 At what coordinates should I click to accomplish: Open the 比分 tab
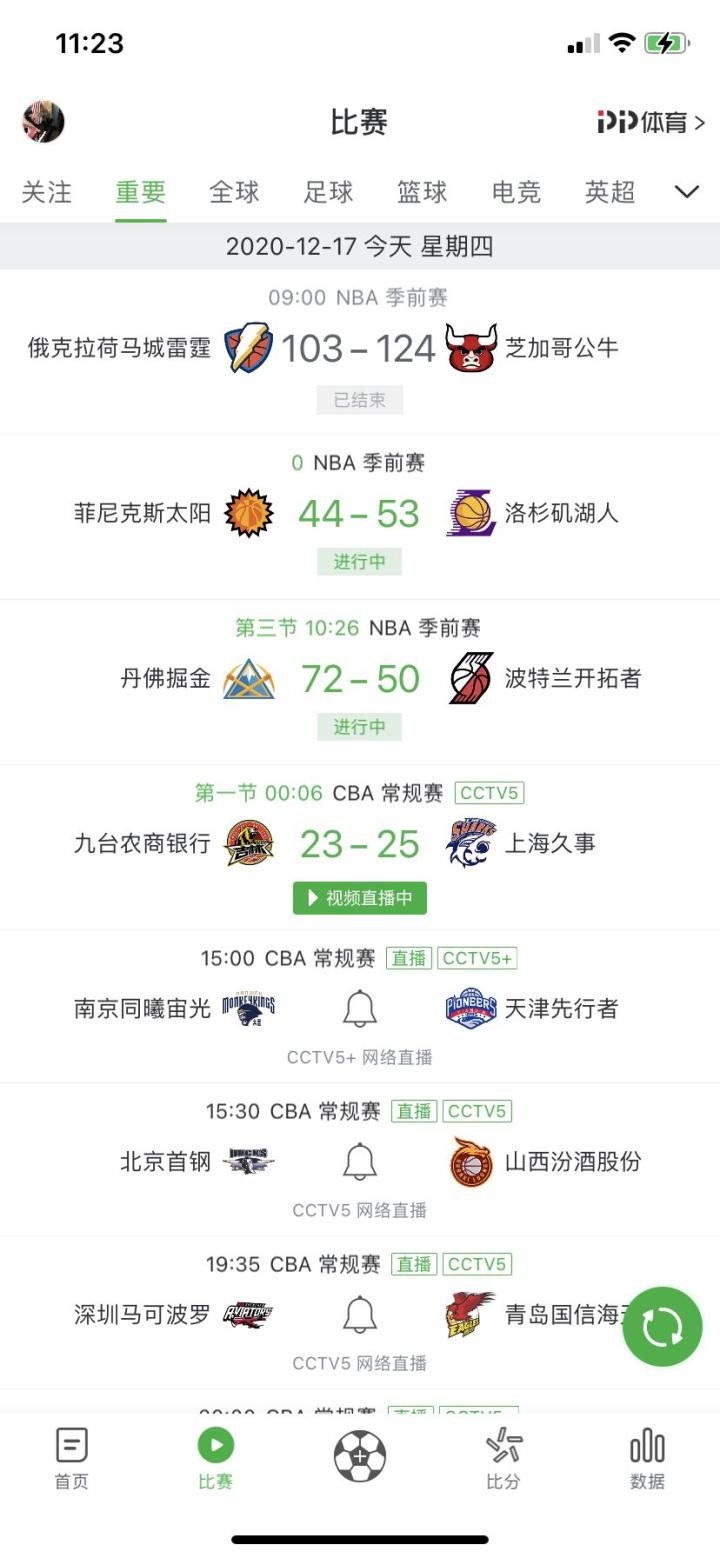(x=503, y=1459)
